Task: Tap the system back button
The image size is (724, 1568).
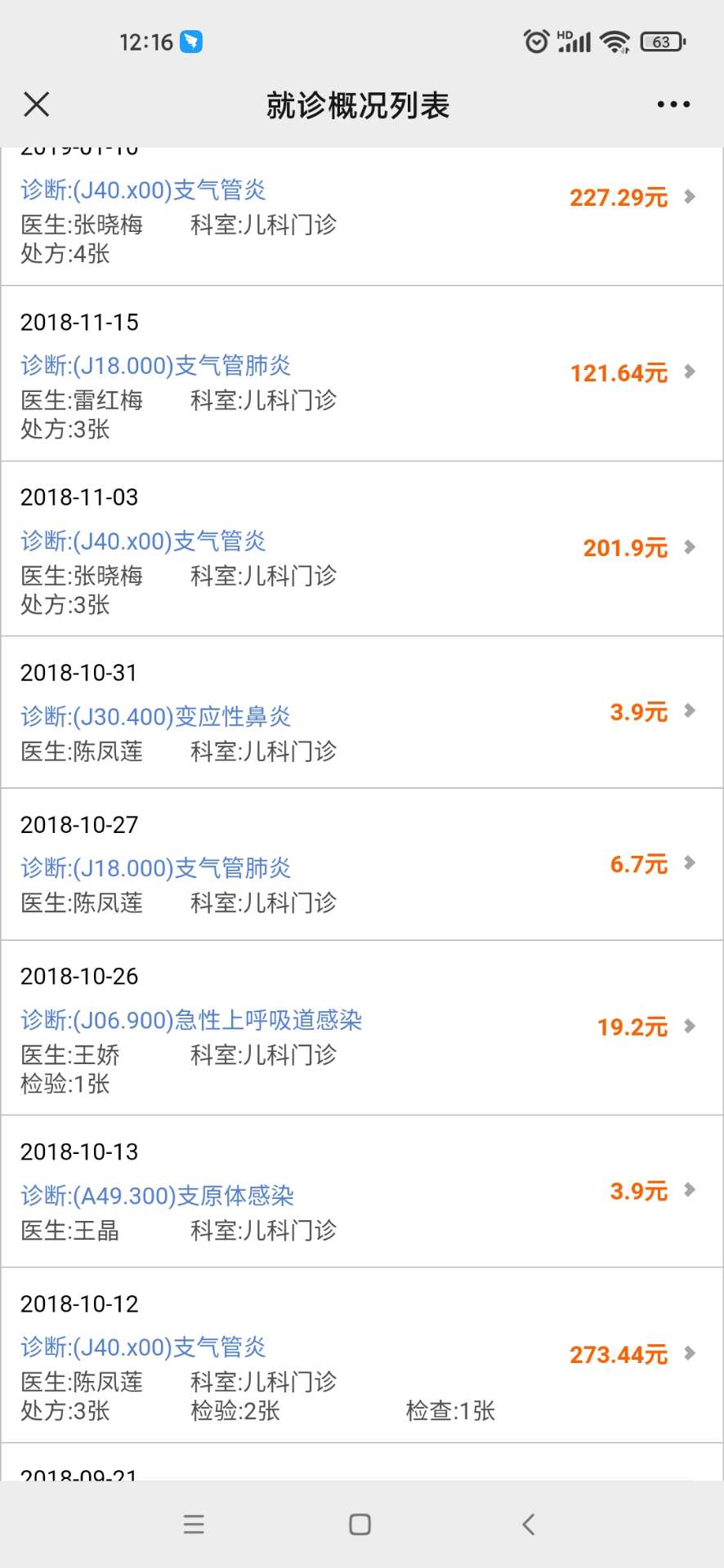Action: (529, 1524)
